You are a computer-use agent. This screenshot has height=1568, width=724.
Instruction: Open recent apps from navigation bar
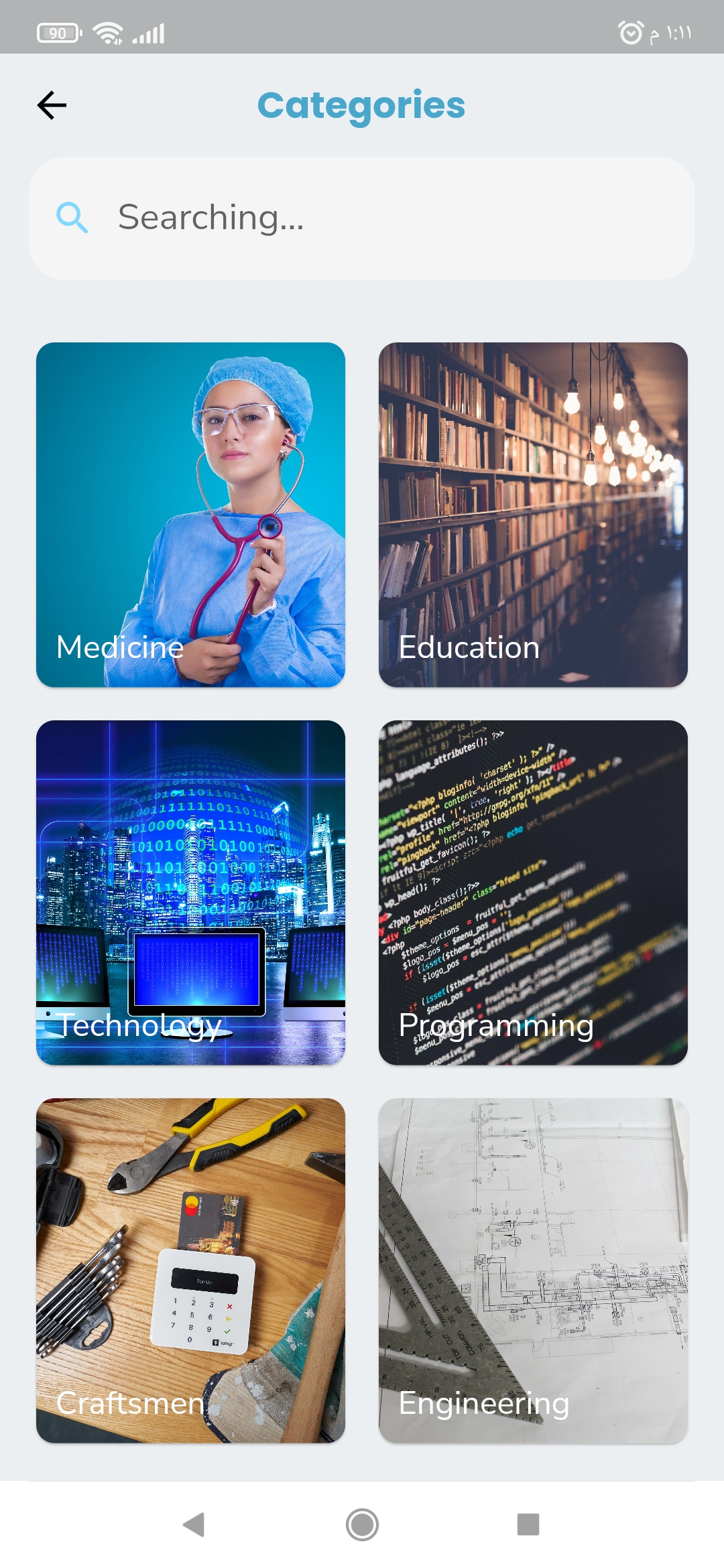pos(528,1524)
